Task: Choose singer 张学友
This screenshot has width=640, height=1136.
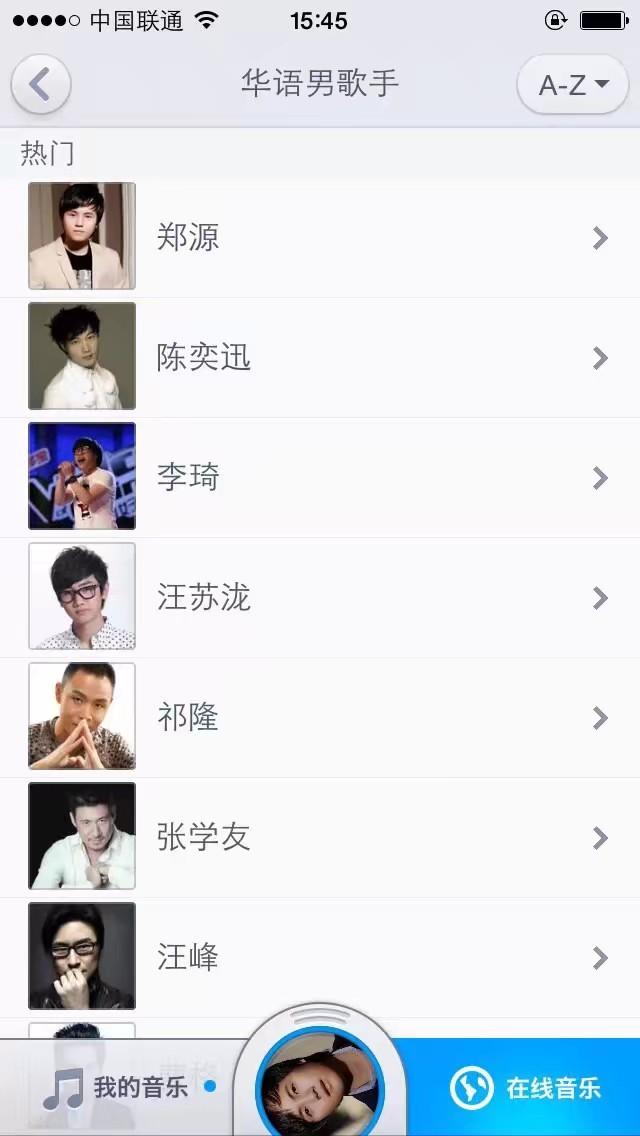Action: pos(320,837)
